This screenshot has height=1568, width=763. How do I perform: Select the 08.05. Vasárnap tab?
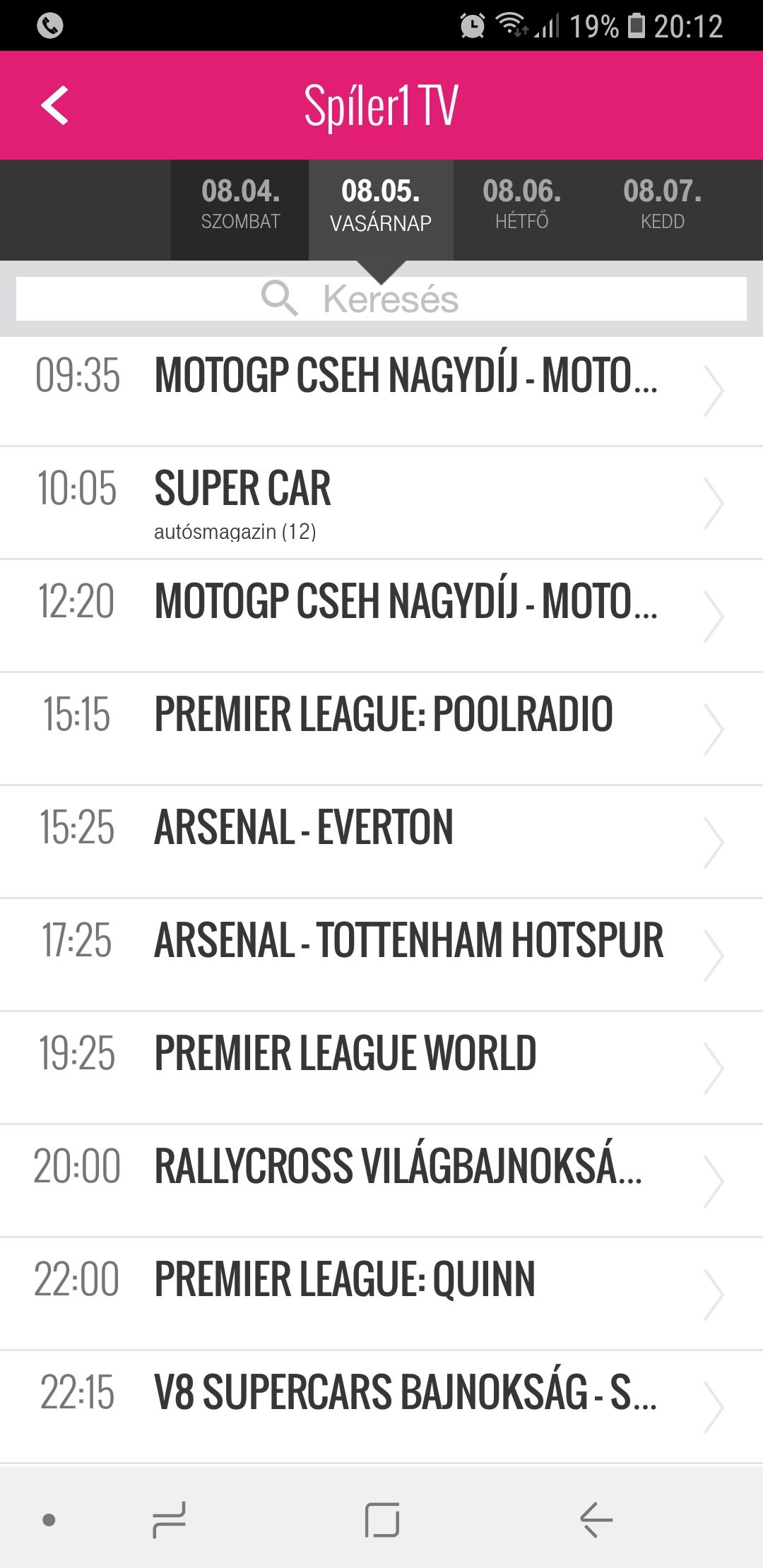tap(381, 205)
